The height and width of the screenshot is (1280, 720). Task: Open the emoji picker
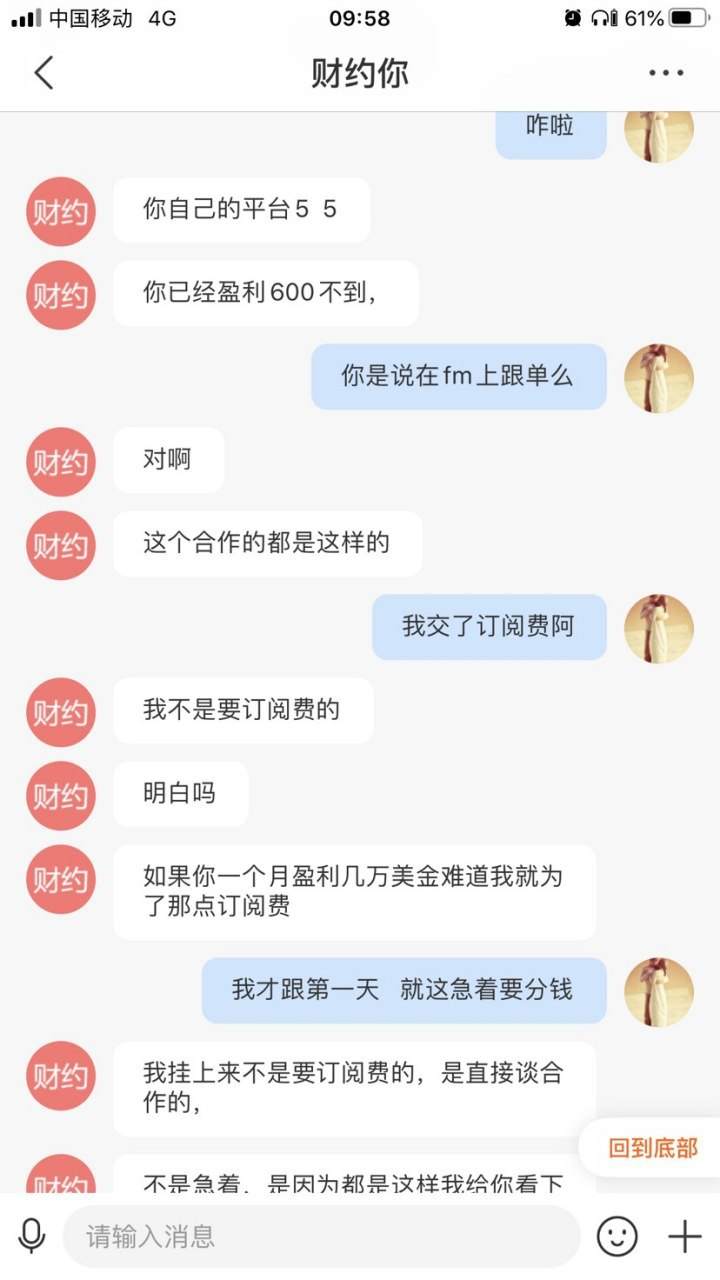617,1237
